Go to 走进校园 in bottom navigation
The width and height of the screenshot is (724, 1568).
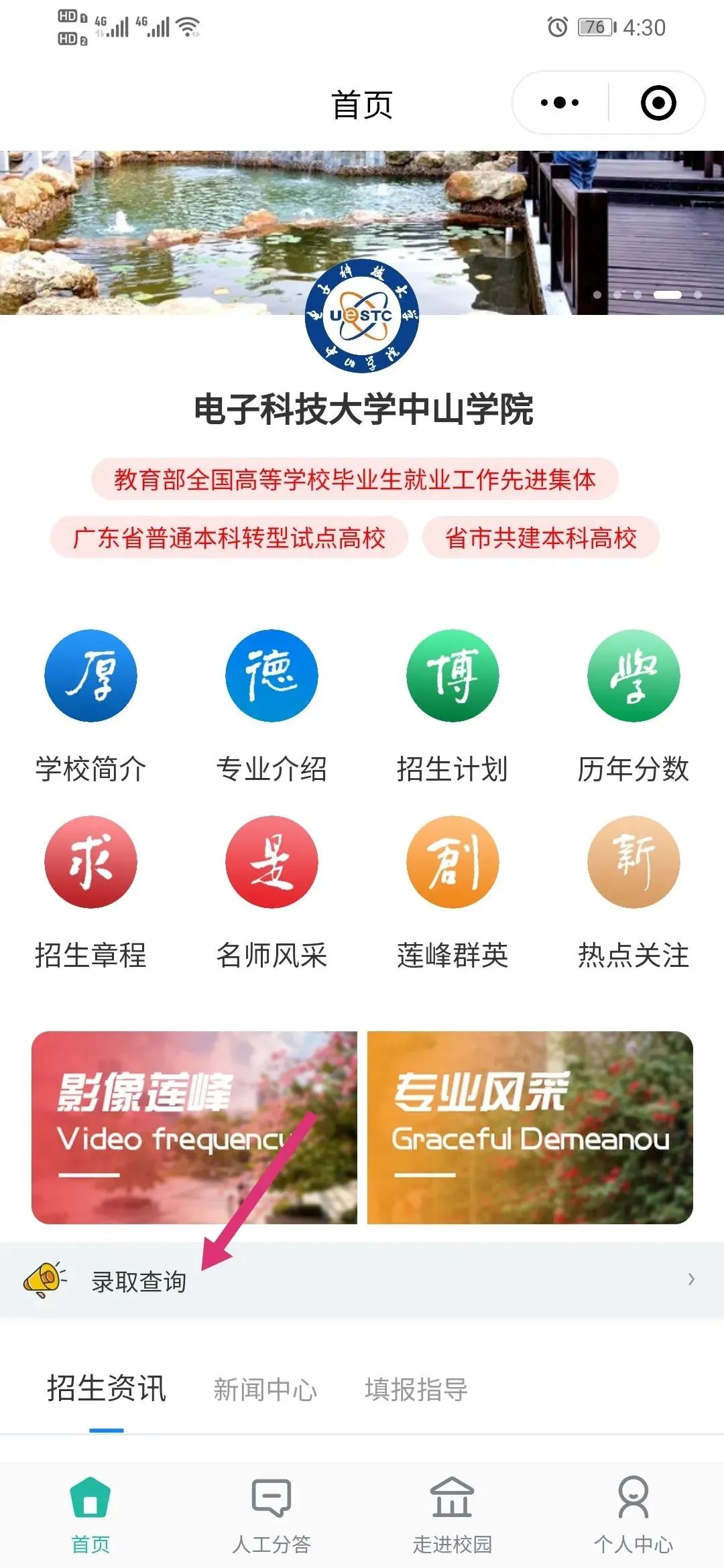click(x=452, y=1514)
